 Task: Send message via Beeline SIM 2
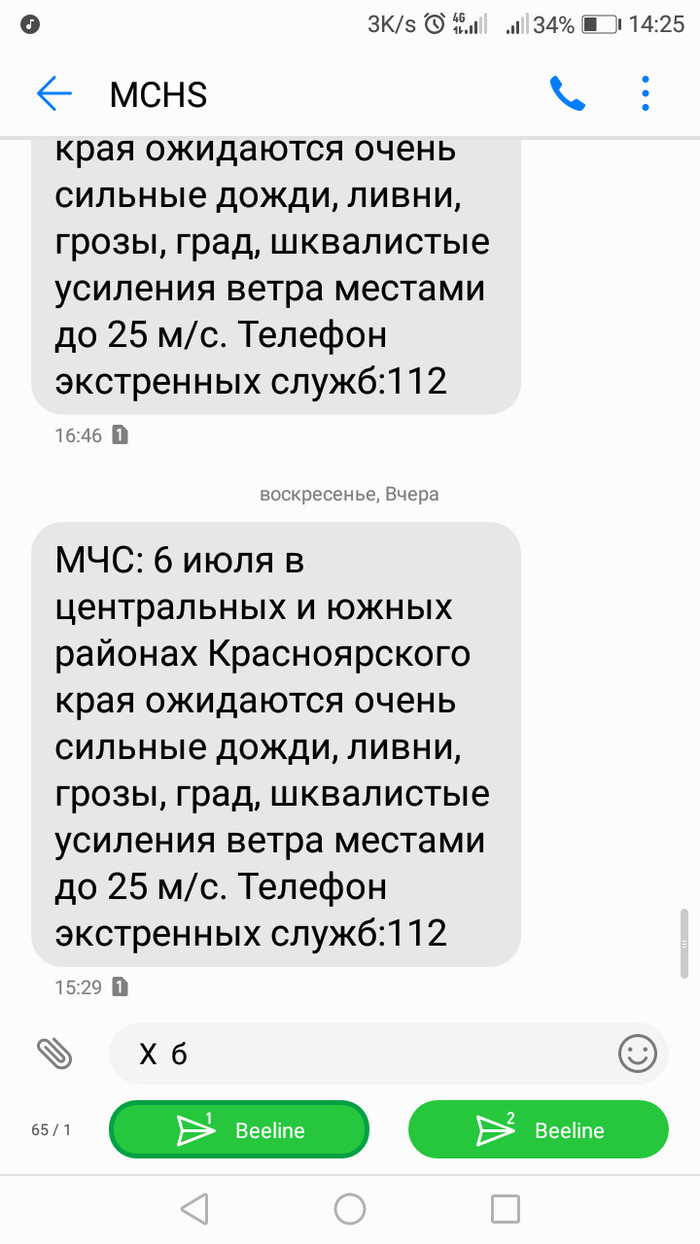pos(538,1130)
